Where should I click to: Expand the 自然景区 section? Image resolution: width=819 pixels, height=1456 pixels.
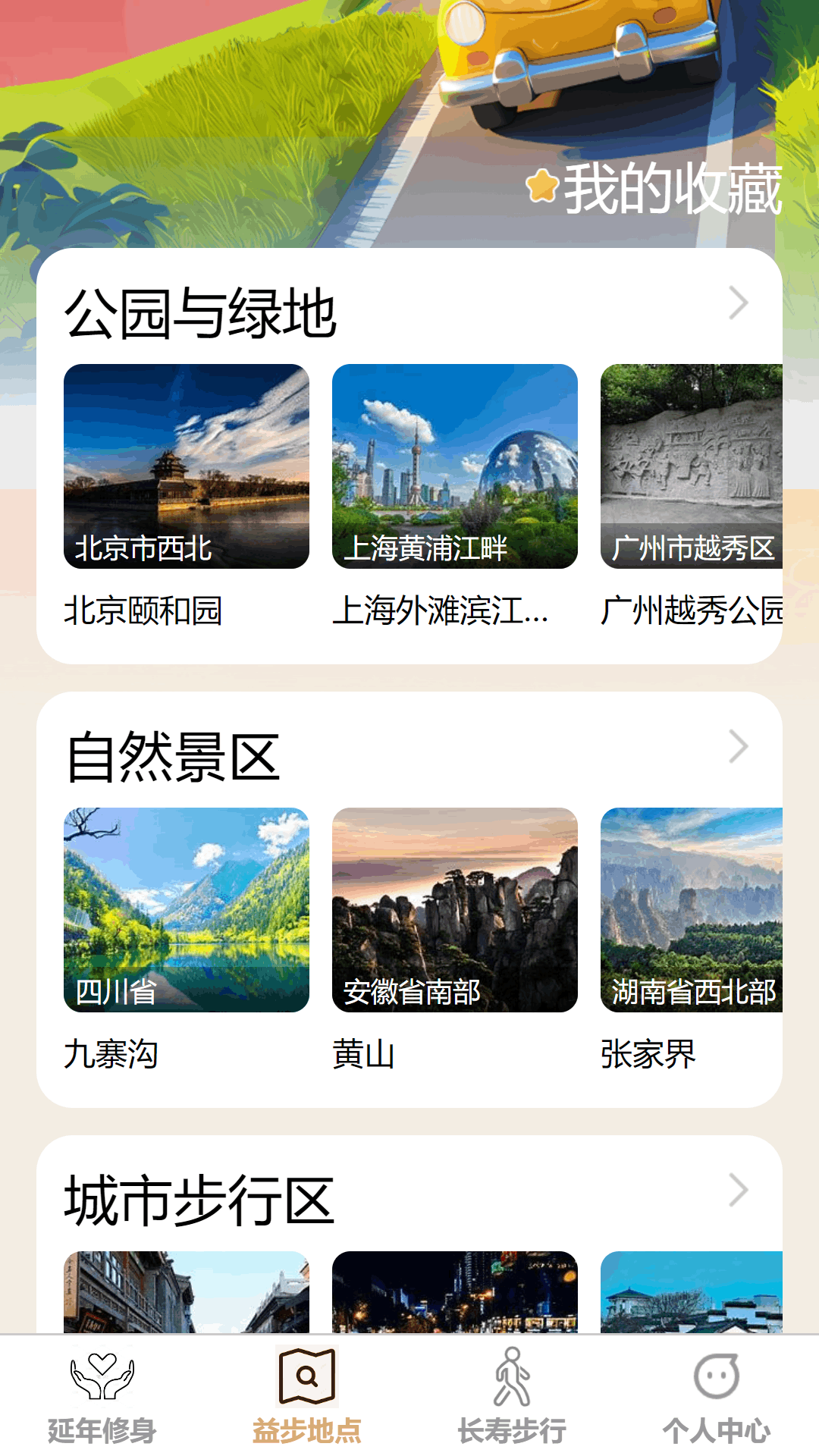(x=738, y=747)
